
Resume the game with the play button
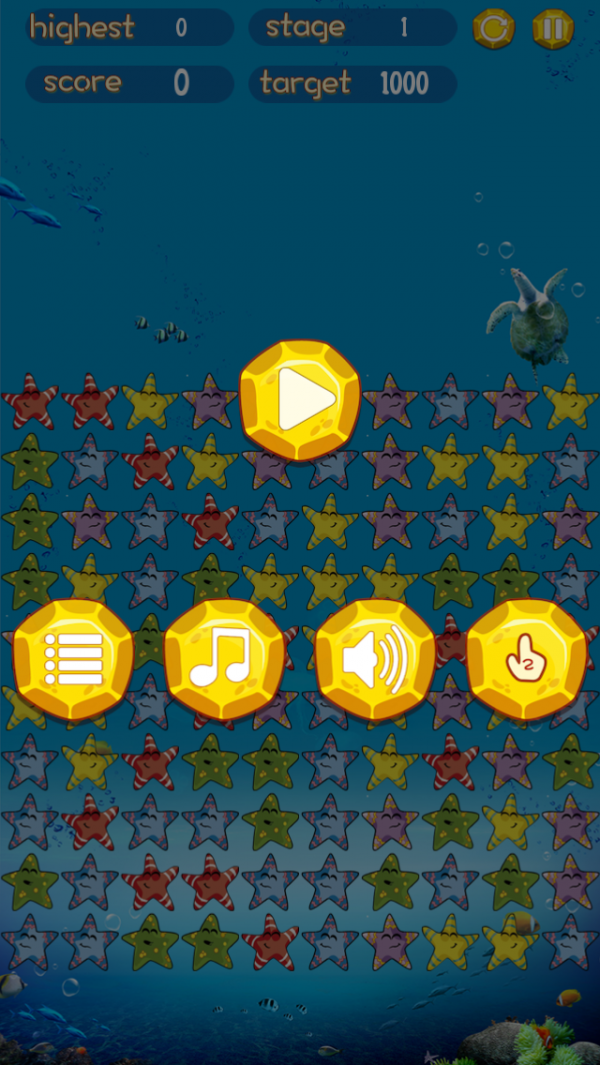coord(300,400)
